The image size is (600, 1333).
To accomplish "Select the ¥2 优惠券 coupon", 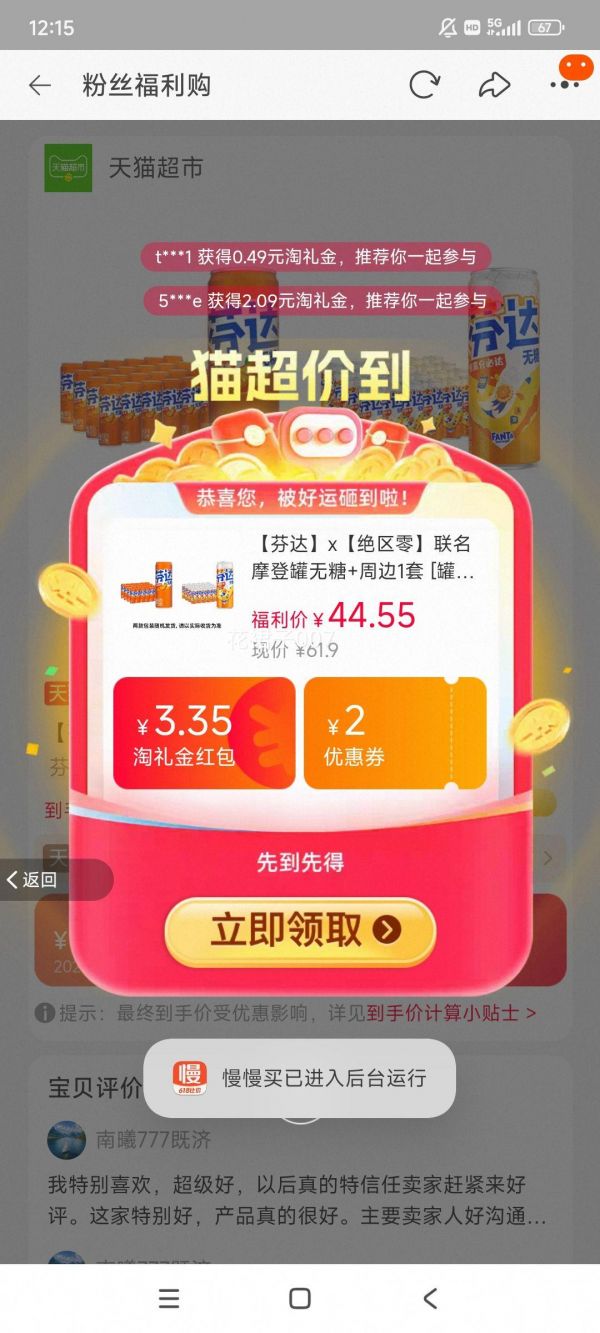I will pyautogui.click(x=395, y=733).
